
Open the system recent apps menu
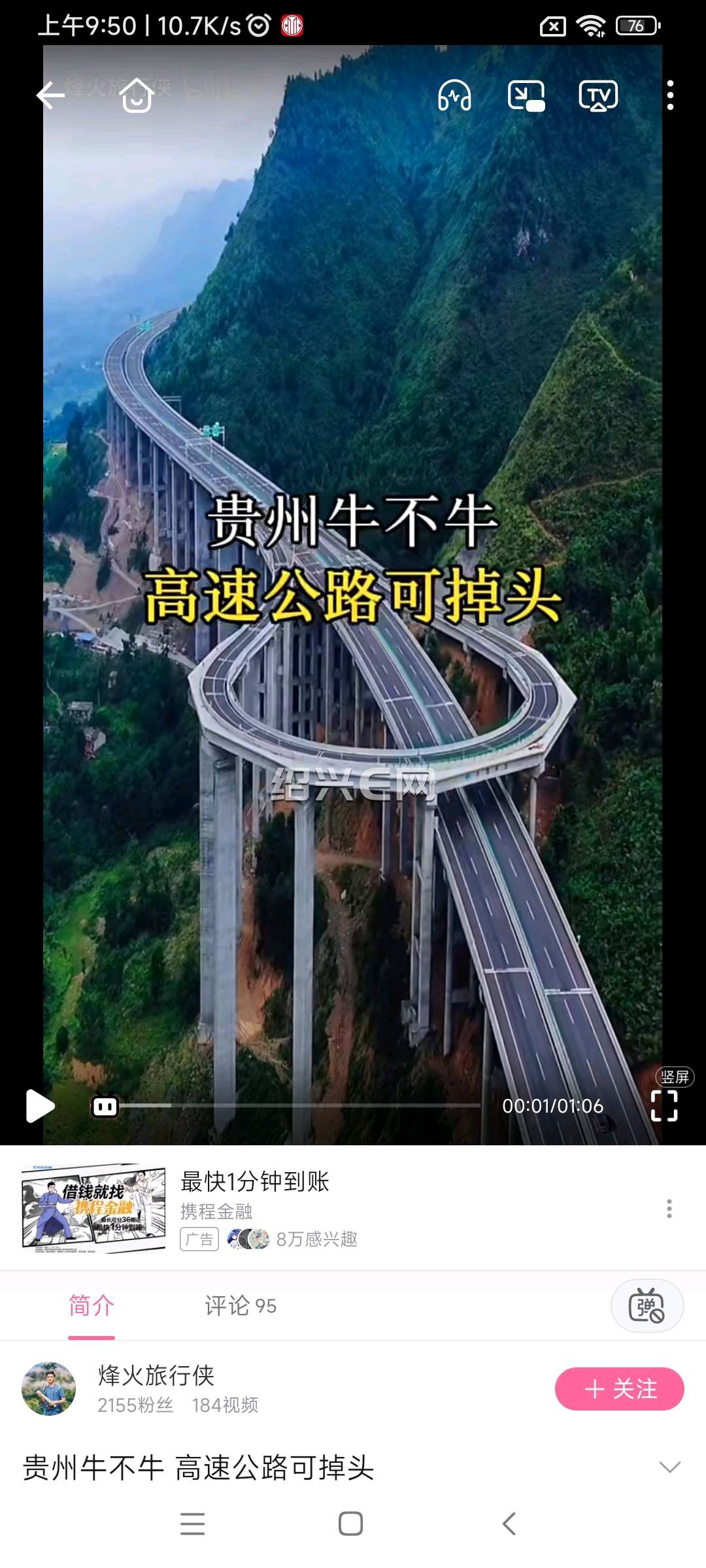193,1524
